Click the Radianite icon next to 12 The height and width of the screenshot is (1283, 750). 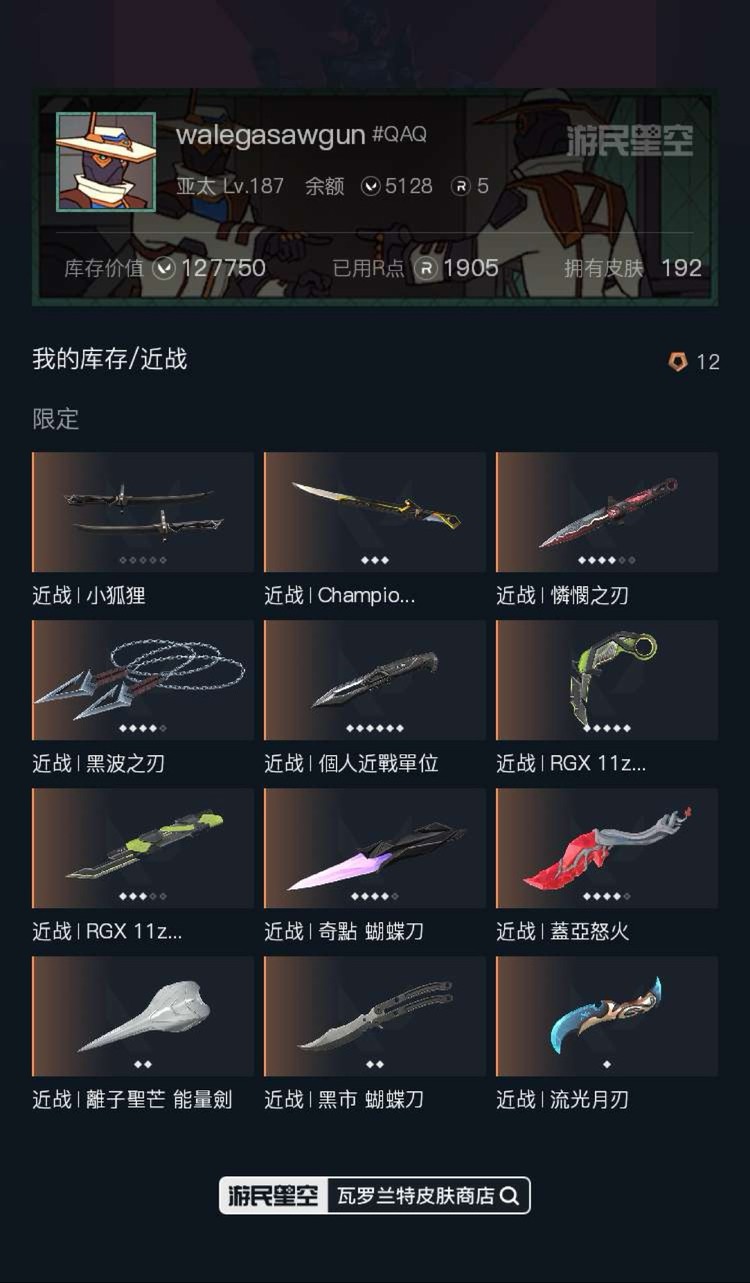tap(678, 362)
